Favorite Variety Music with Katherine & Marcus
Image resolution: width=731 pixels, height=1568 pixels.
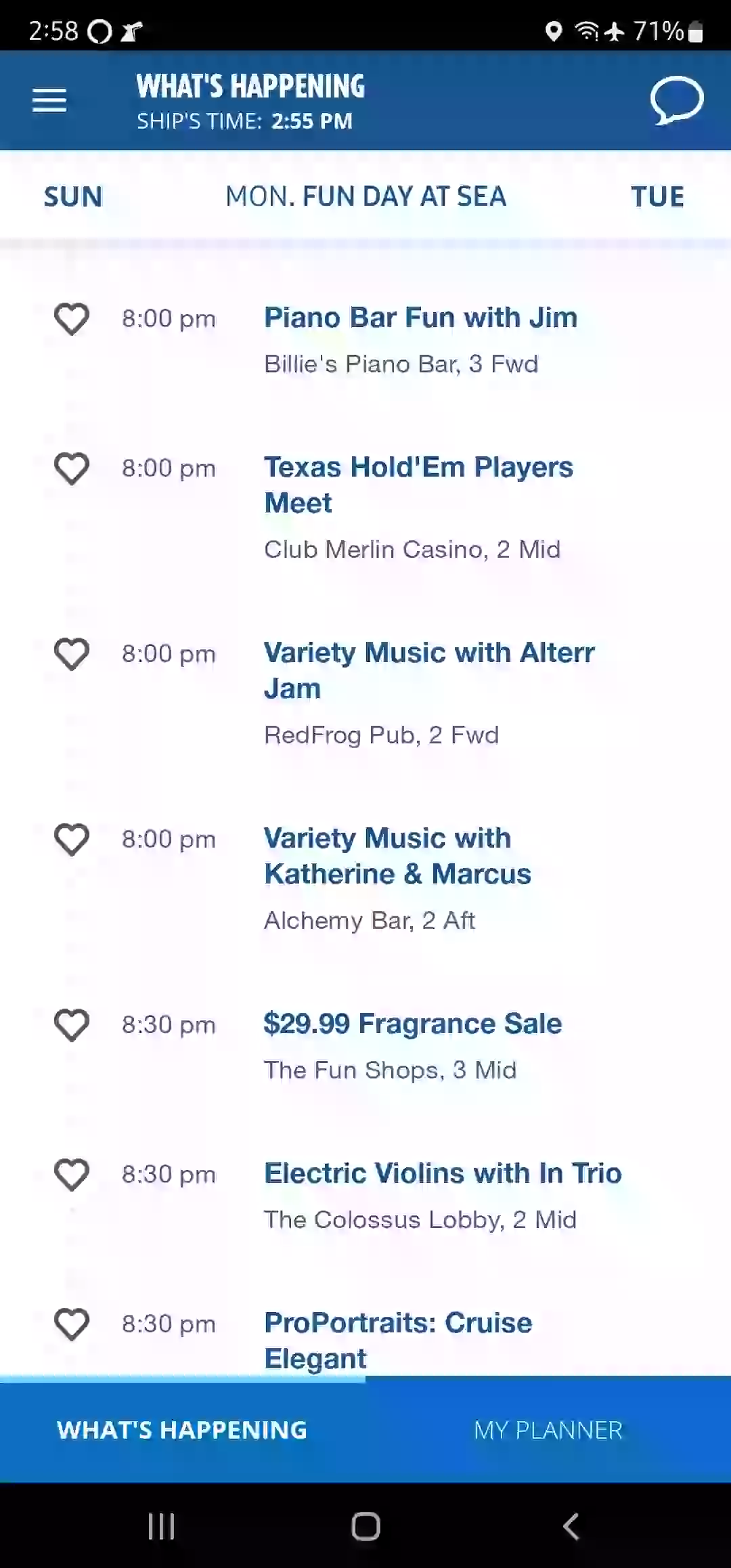(72, 840)
